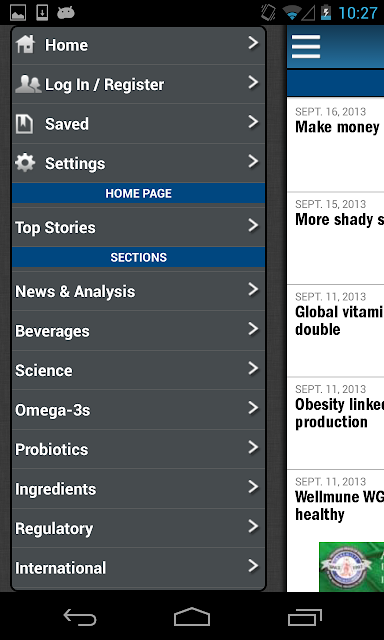Open Saved articles
Screen dimensions: 384x640
(138, 124)
